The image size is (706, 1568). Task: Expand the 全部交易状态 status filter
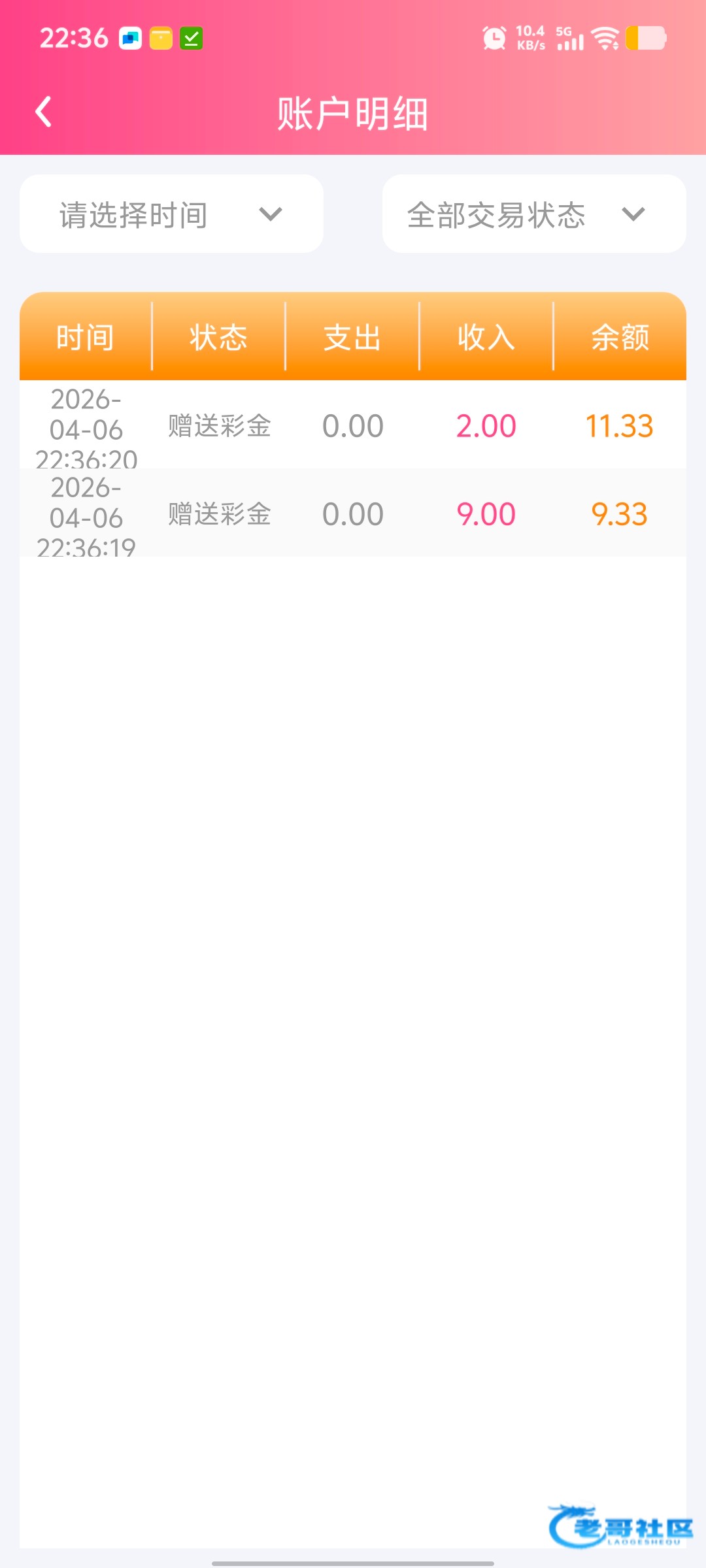coord(533,214)
